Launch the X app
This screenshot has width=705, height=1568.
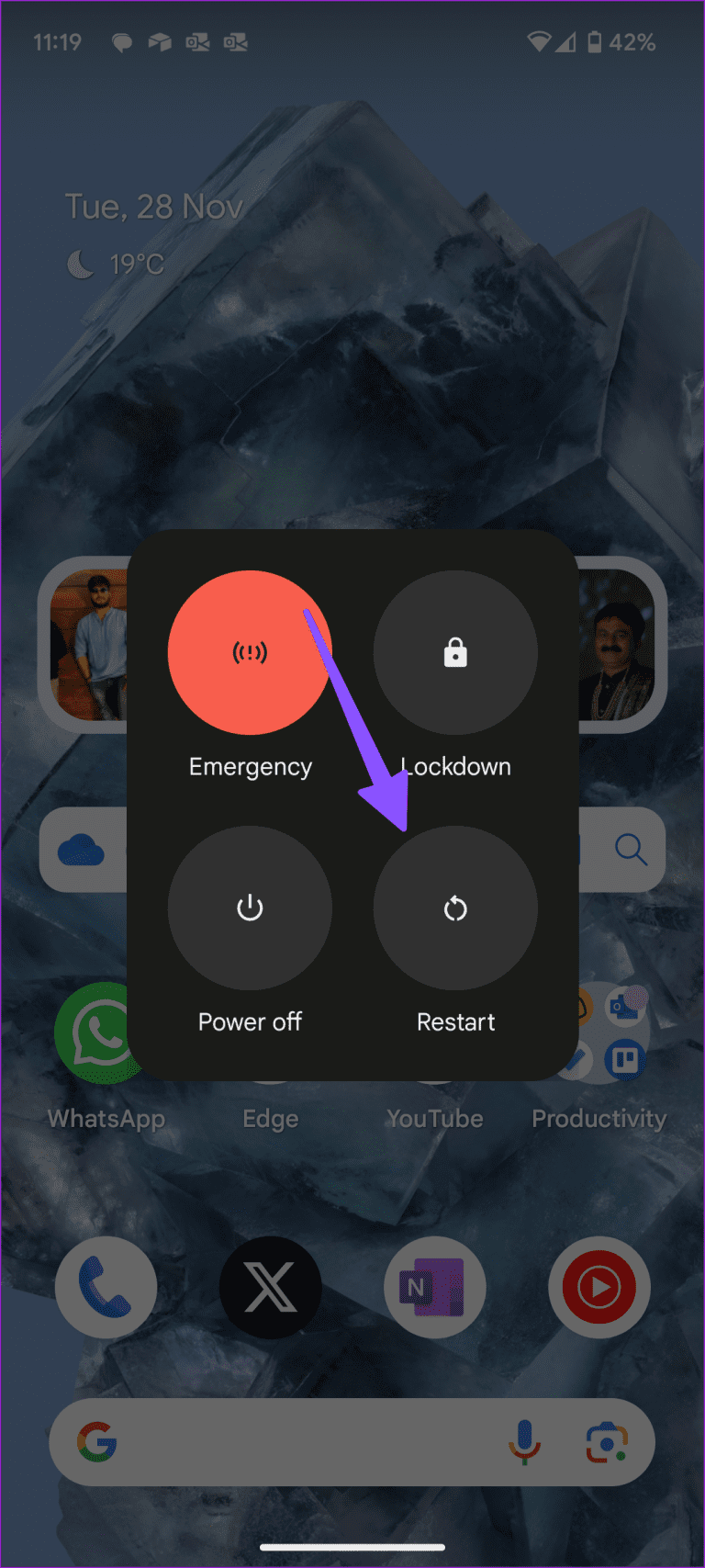click(270, 1286)
